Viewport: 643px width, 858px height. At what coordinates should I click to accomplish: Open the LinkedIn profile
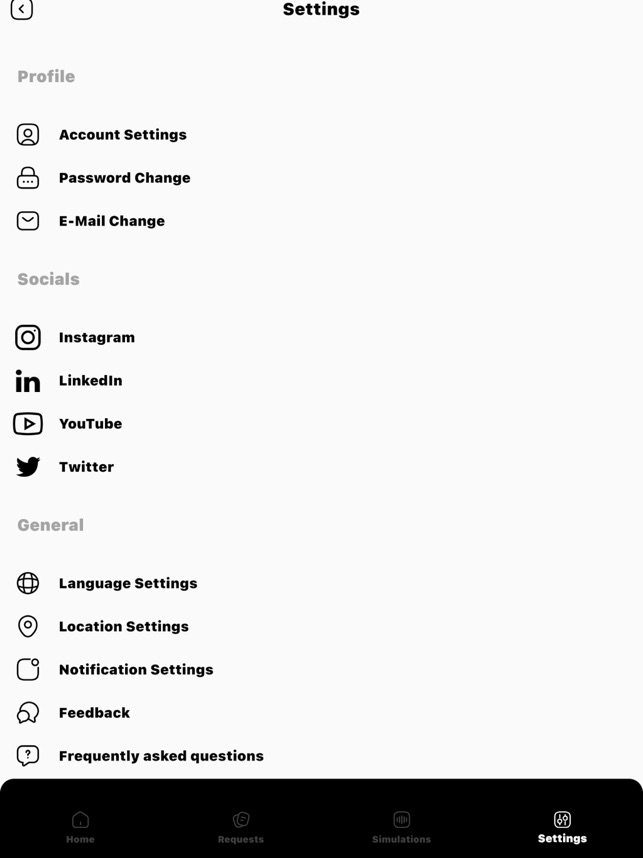coord(90,381)
